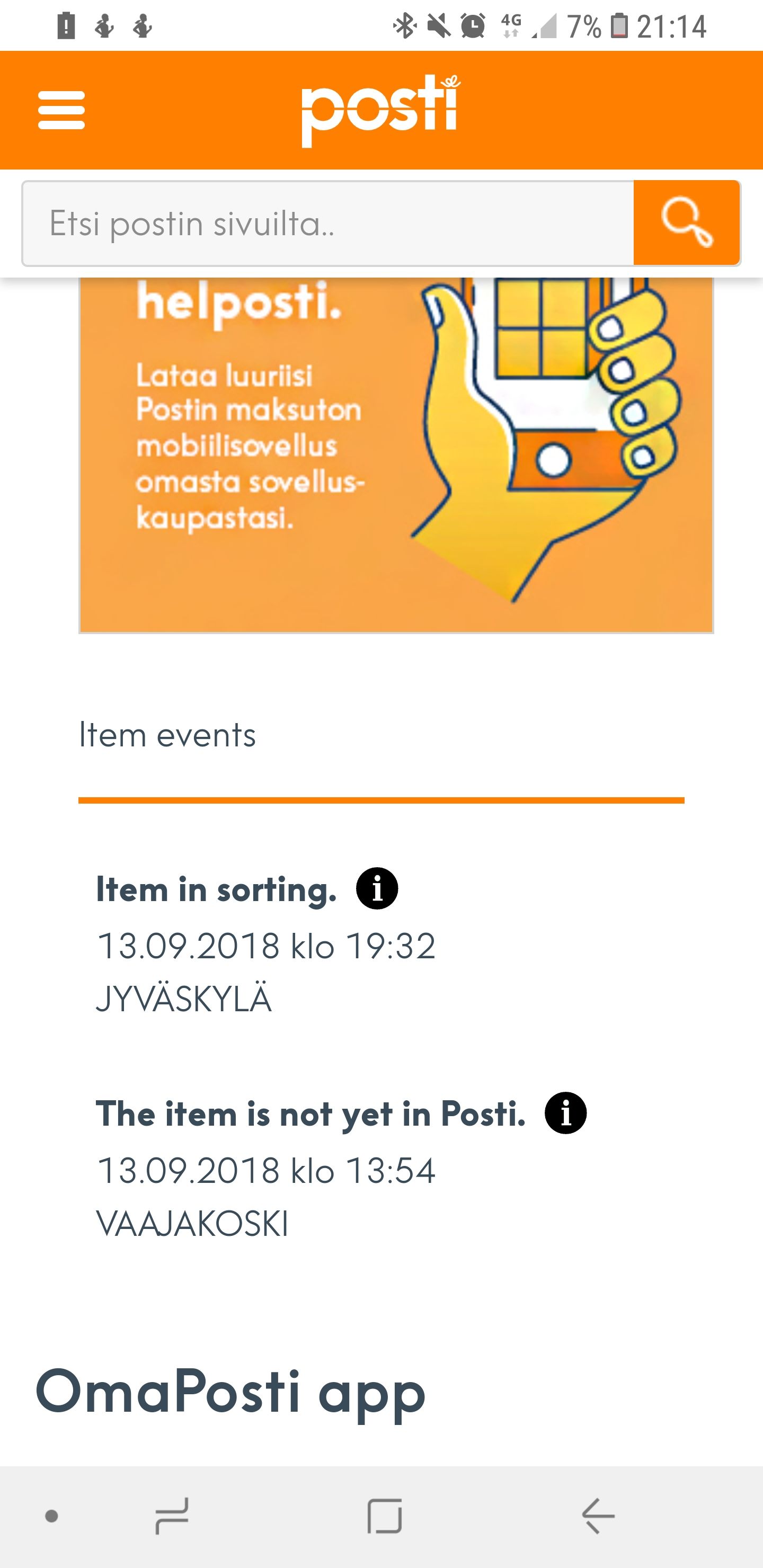Show info for not yet in Posti event
This screenshot has height=1568, width=763.
click(x=565, y=1113)
